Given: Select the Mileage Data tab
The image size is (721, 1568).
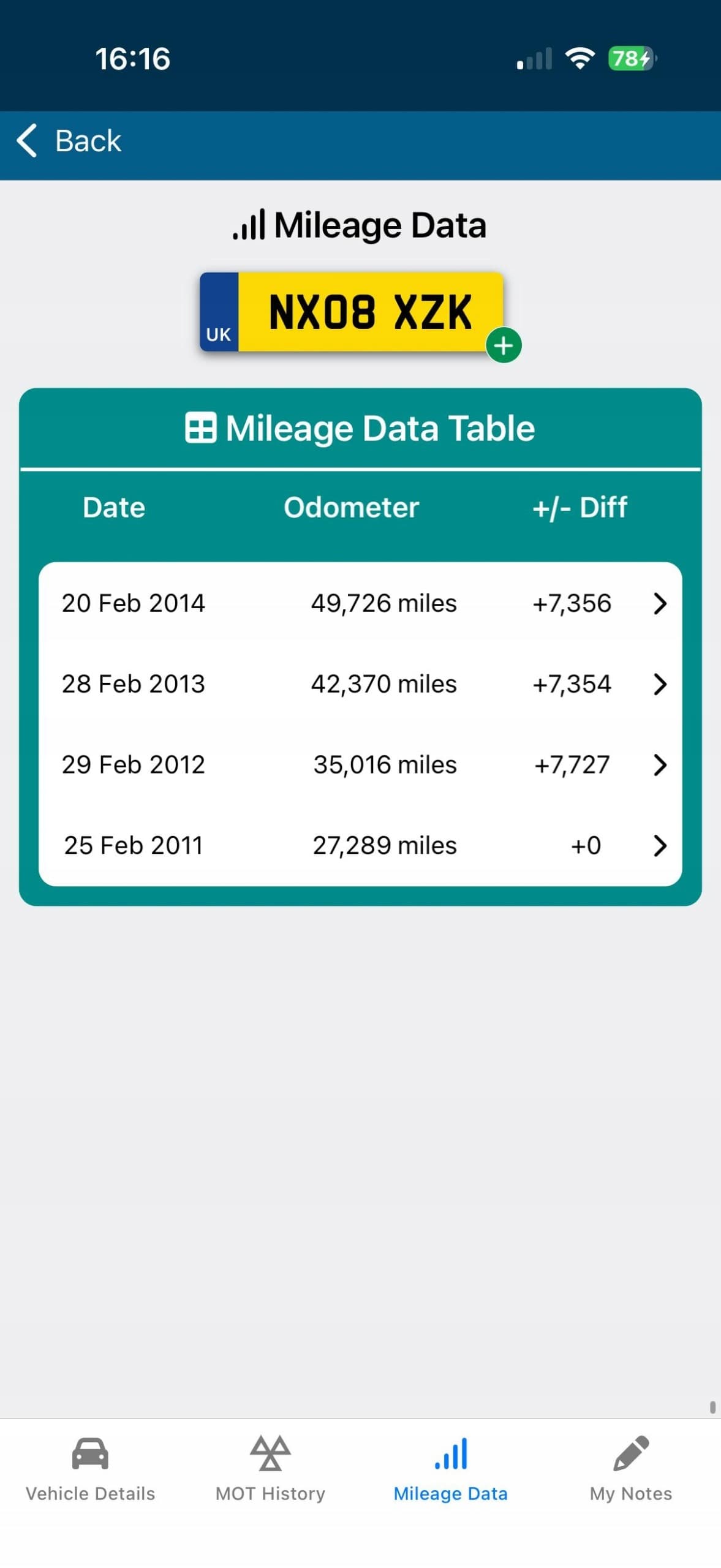Looking at the screenshot, I should coord(450,1469).
